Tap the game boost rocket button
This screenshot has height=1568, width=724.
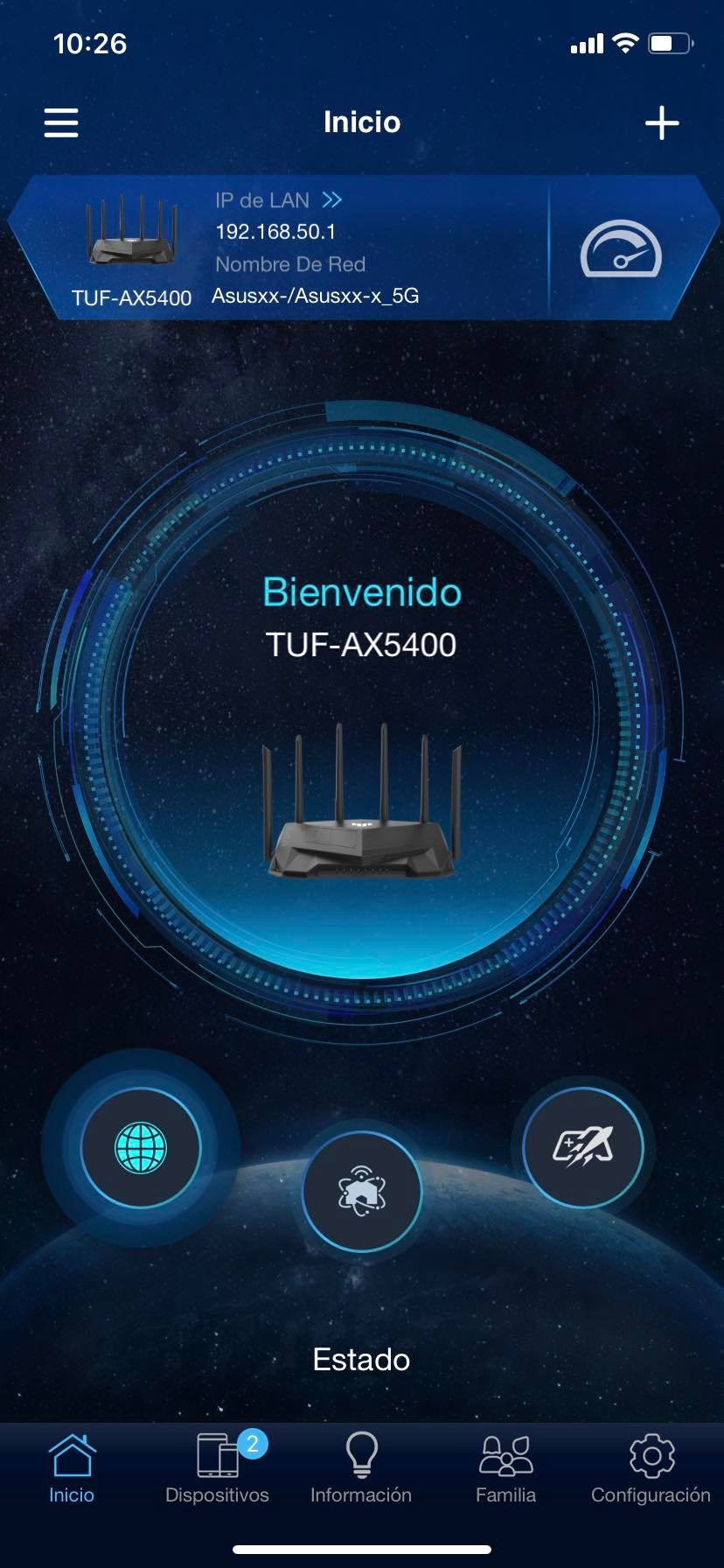(582, 1147)
